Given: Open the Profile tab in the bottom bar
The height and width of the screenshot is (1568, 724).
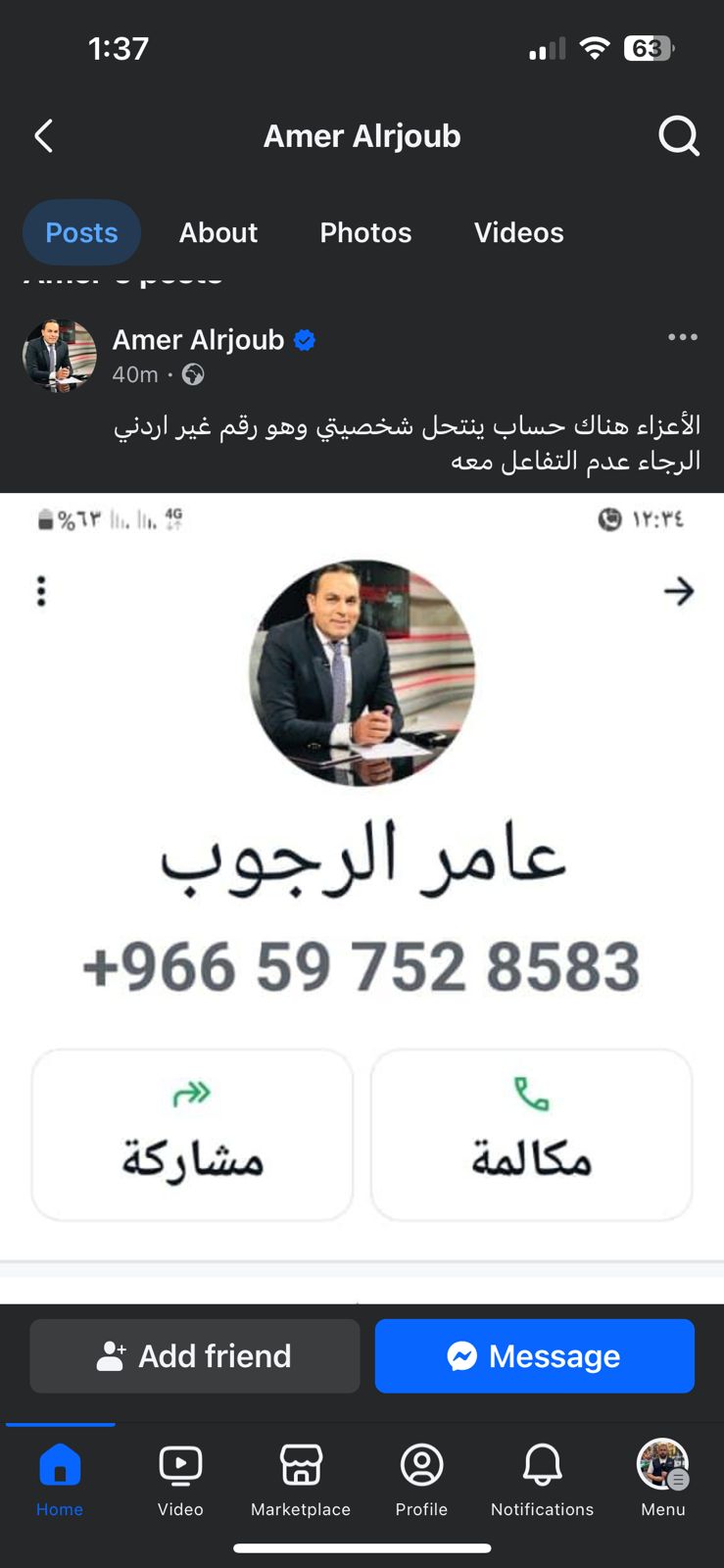Looking at the screenshot, I should (421, 1478).
